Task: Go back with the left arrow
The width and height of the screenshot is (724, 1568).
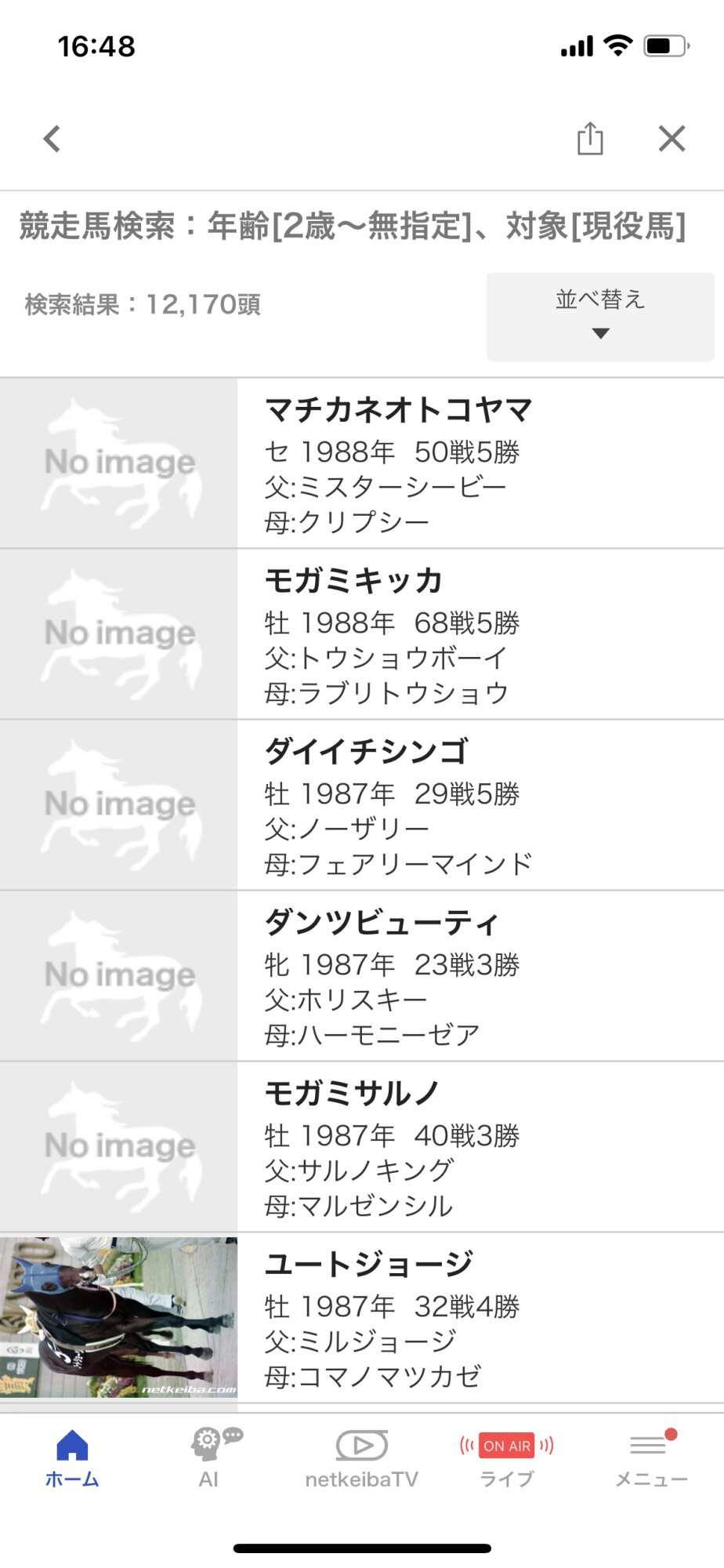Action: (52, 139)
